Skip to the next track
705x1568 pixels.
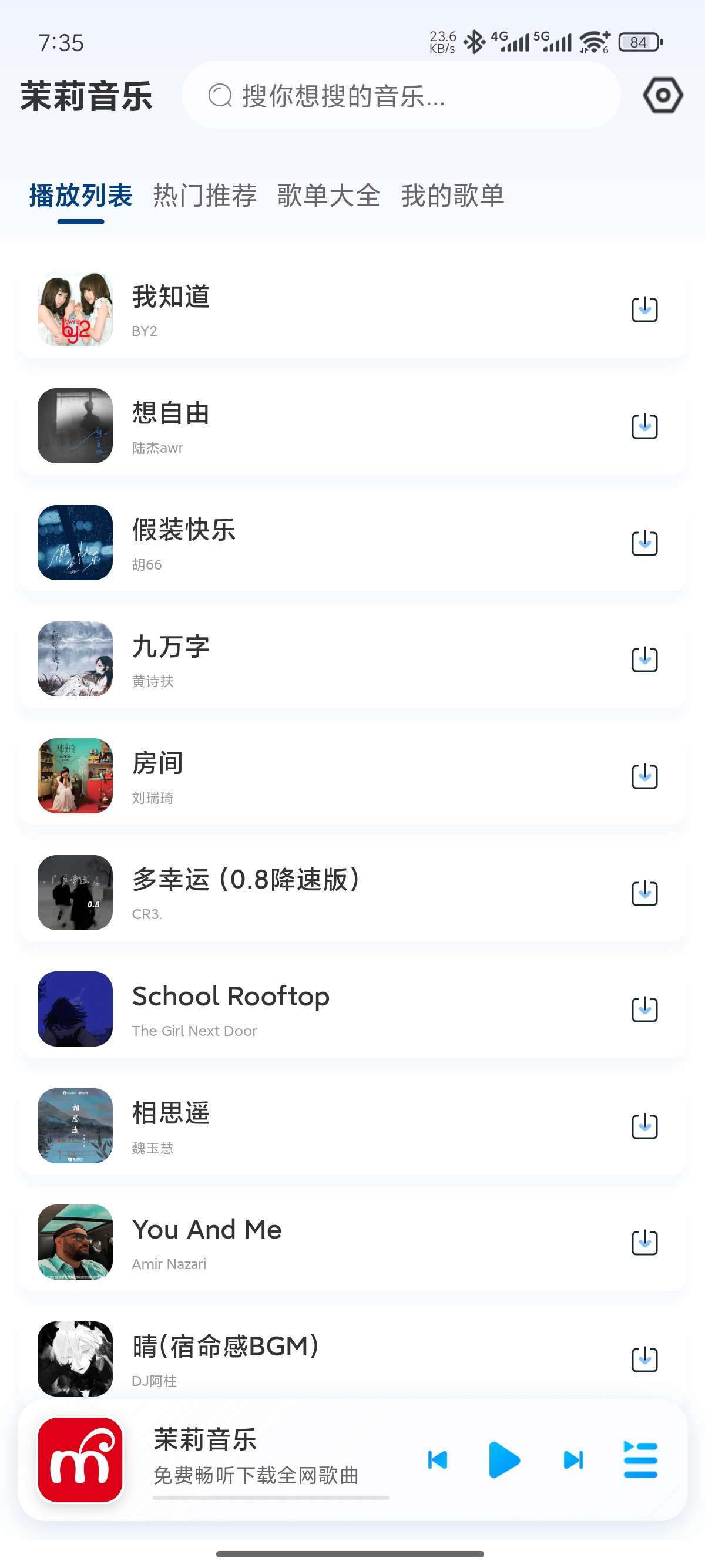[x=573, y=1460]
